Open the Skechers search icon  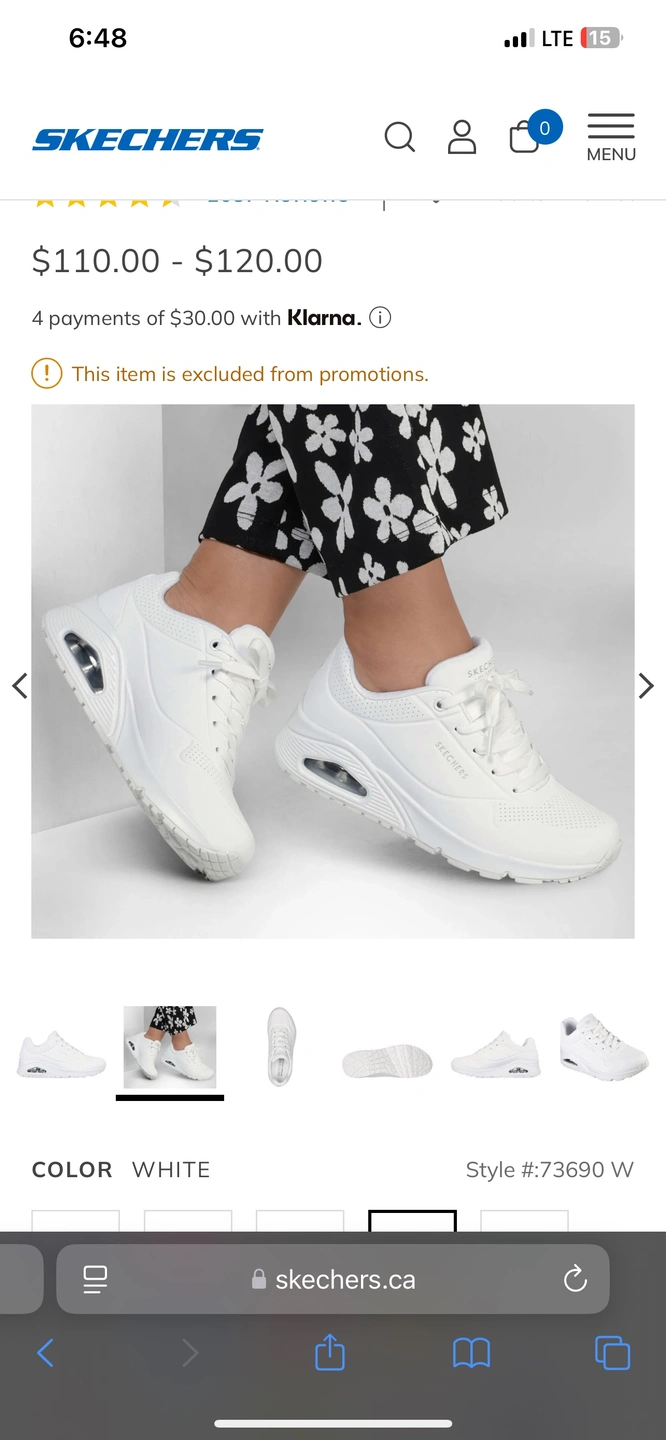tap(399, 137)
